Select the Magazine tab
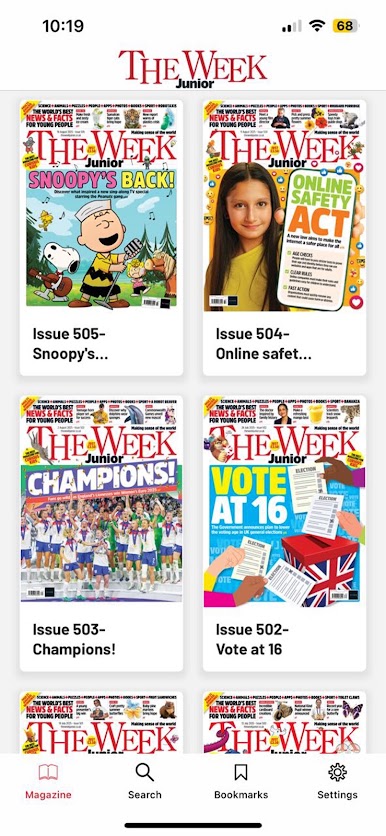Screen dimensions: 386x836 (x=48, y=781)
